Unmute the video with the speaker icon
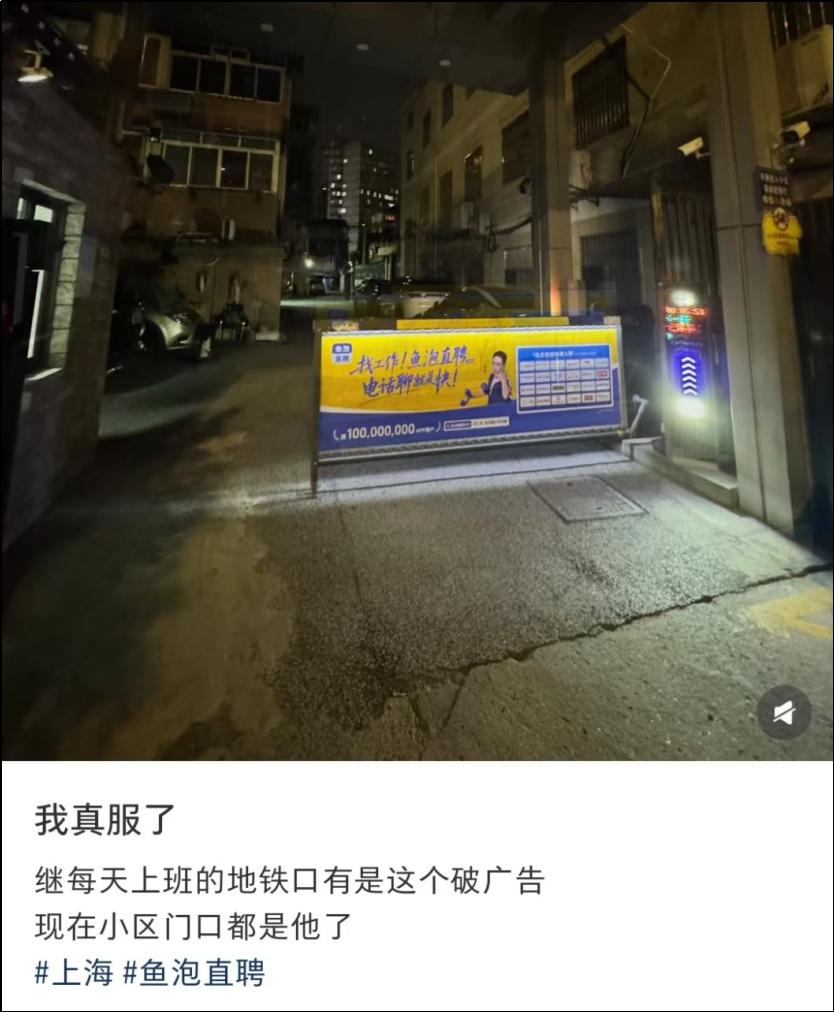The image size is (834, 1012). click(784, 713)
